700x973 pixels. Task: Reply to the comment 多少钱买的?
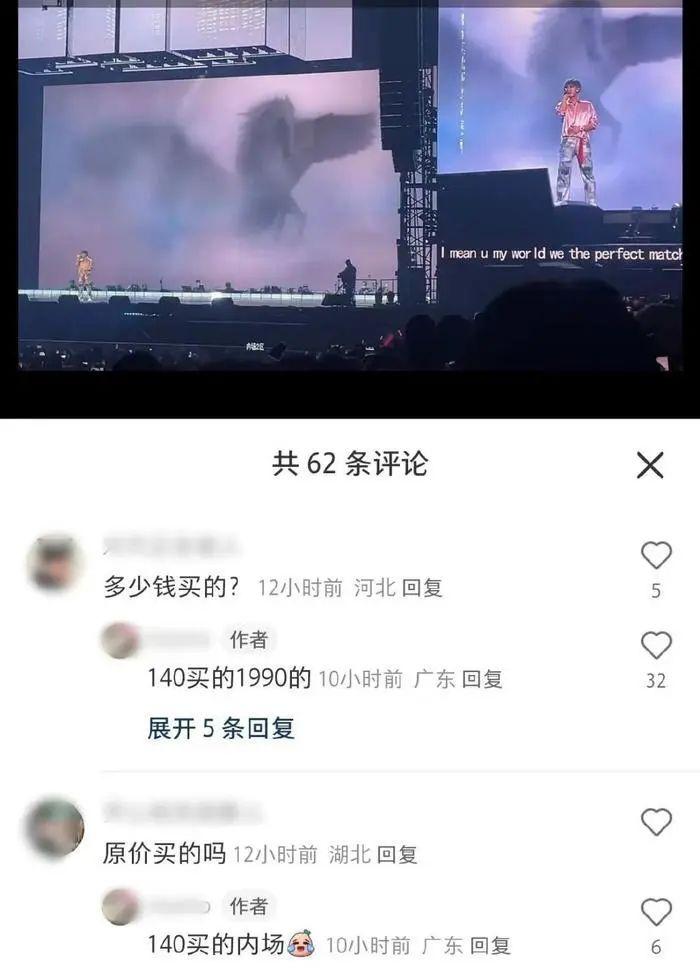point(422,588)
